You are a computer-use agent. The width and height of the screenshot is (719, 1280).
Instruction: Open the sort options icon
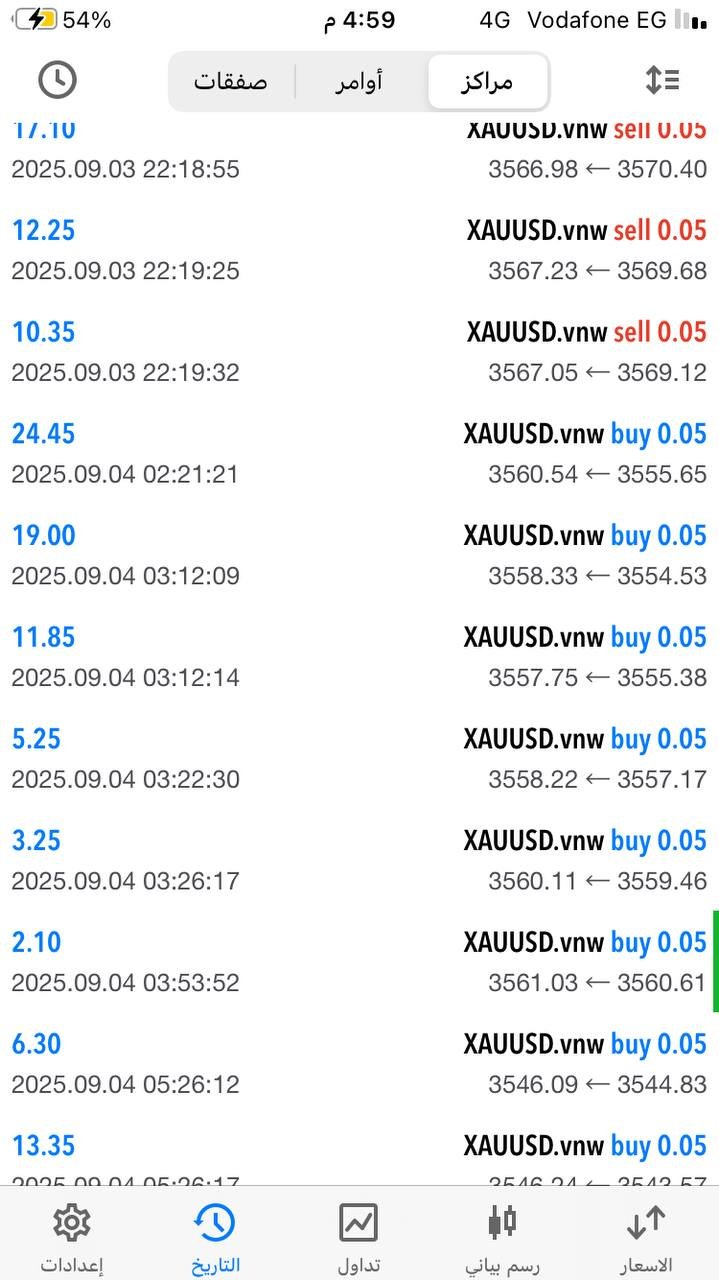tap(662, 80)
